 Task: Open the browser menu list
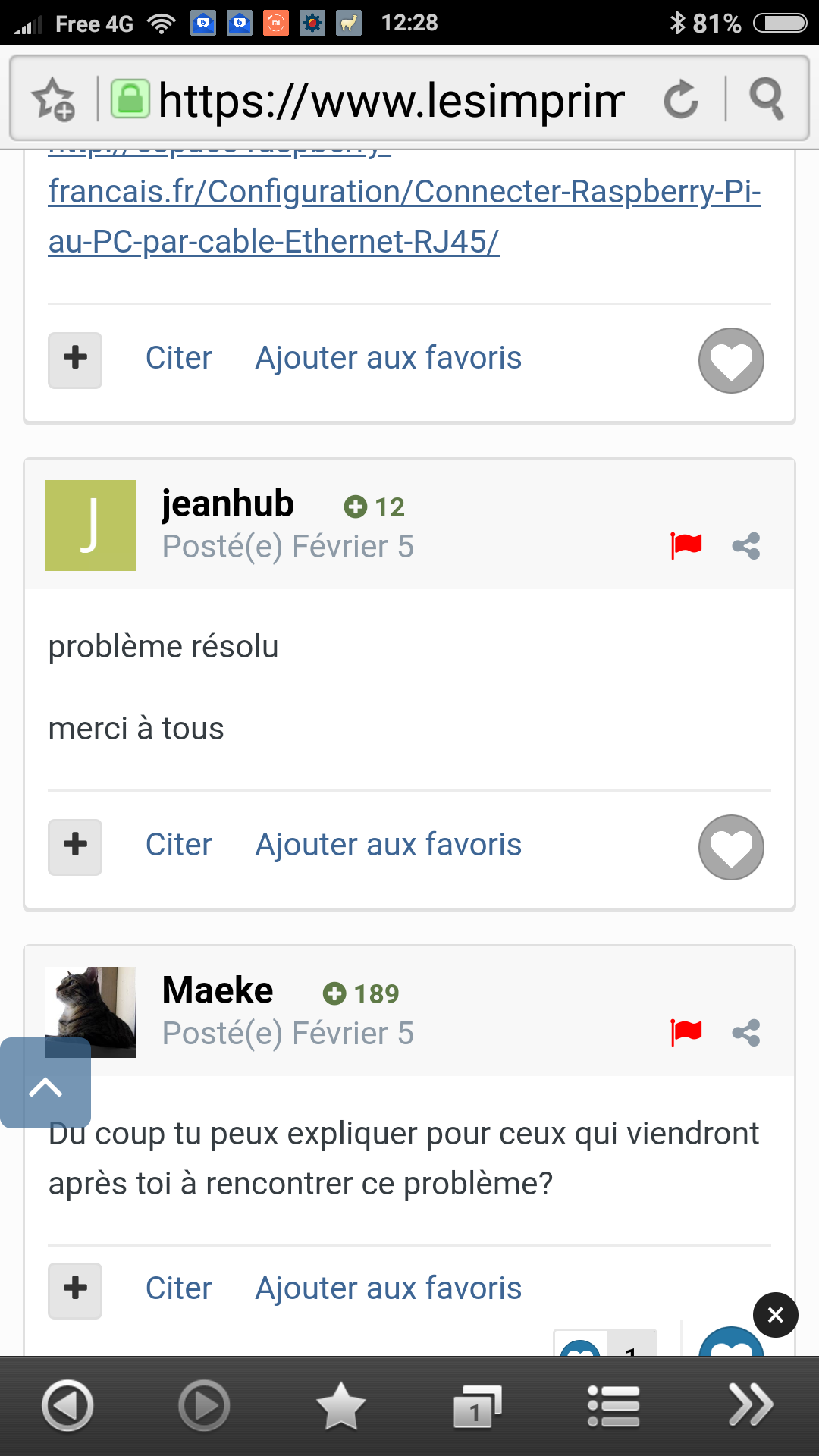tap(613, 1405)
